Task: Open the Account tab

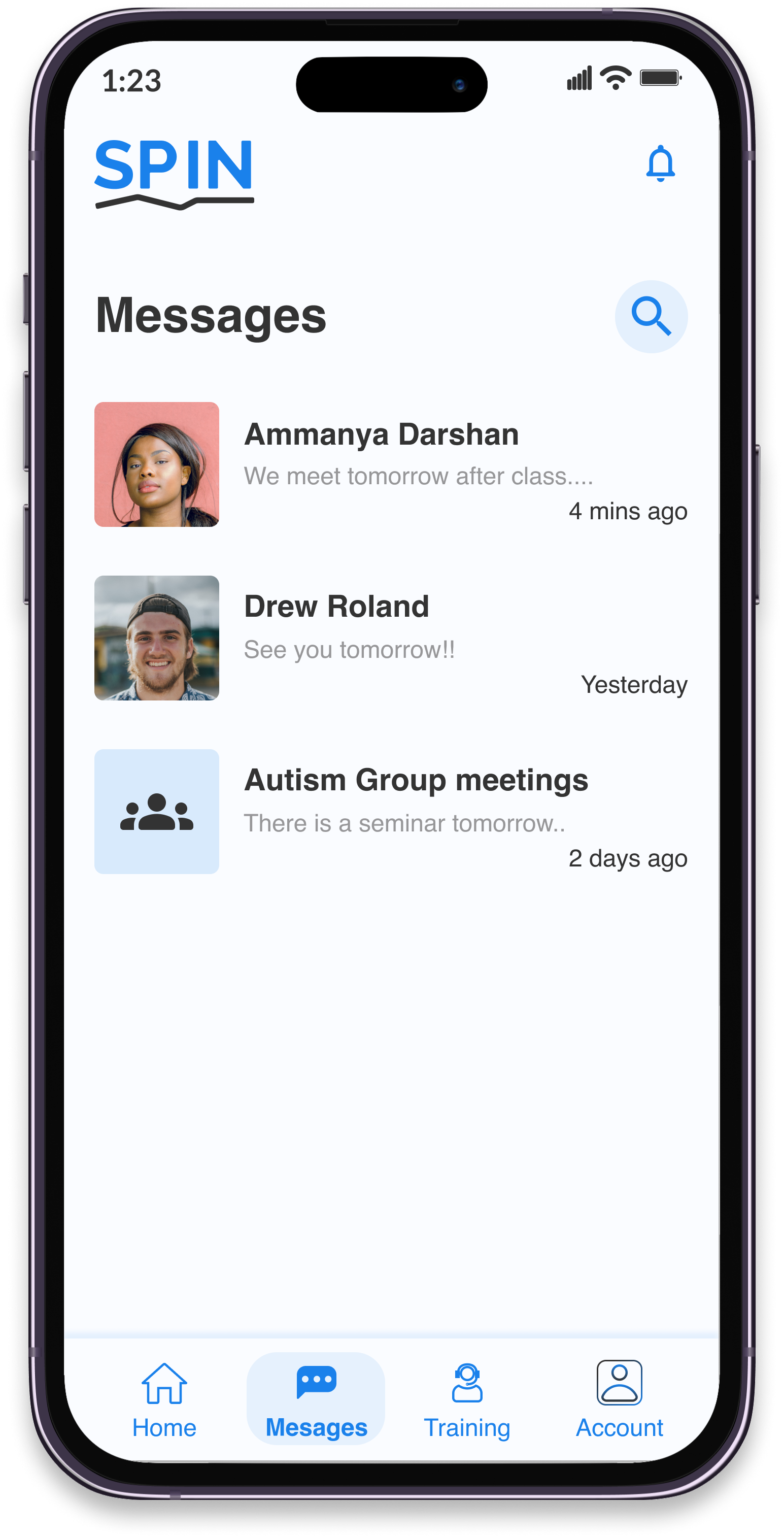Action: (x=619, y=1399)
